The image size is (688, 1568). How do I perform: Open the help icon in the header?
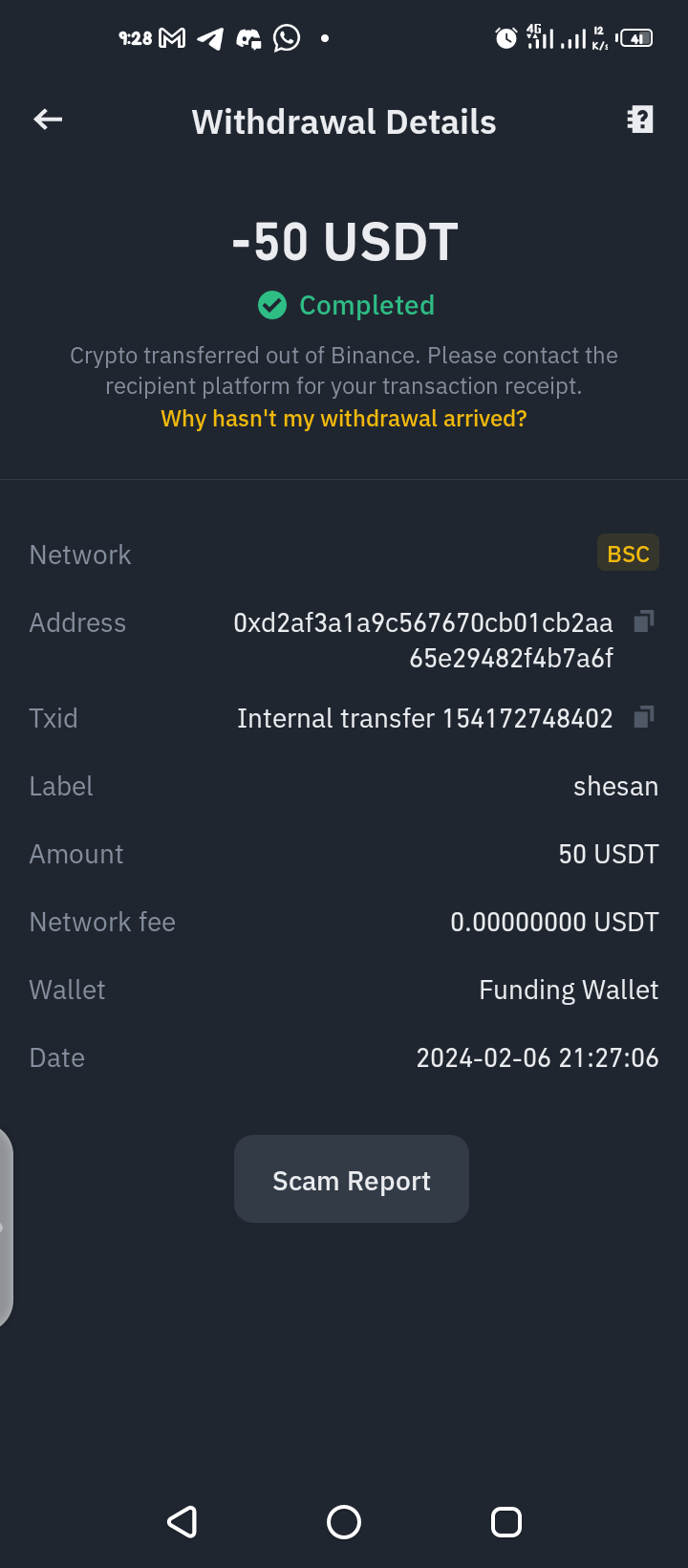(640, 120)
